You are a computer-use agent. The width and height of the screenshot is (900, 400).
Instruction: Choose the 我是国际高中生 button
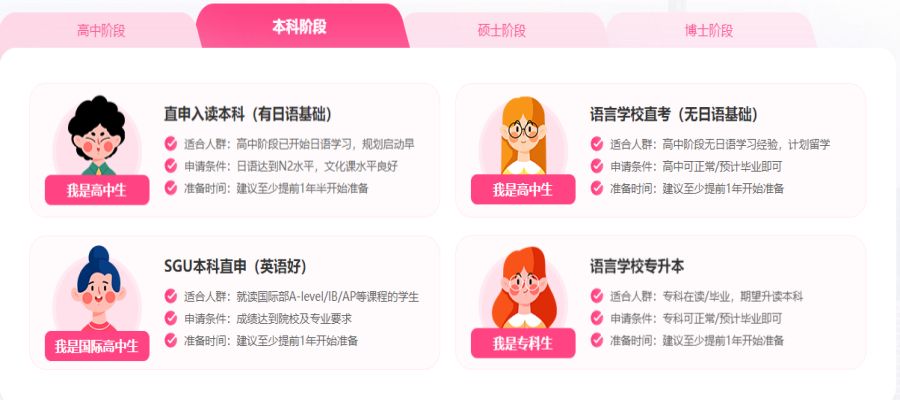click(96, 345)
